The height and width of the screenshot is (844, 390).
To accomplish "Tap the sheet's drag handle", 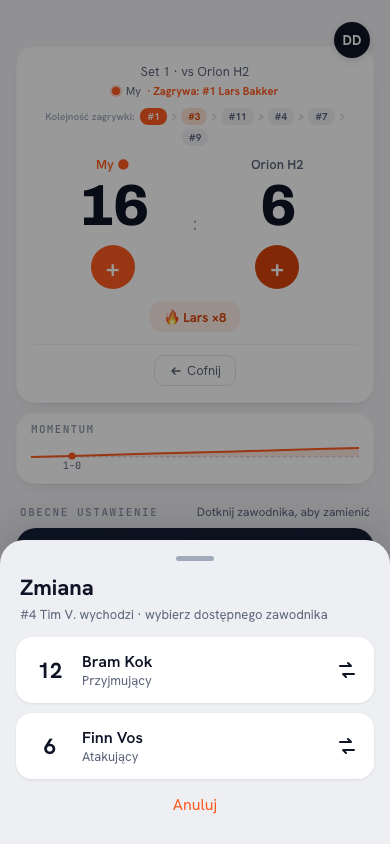I will click(x=195, y=558).
